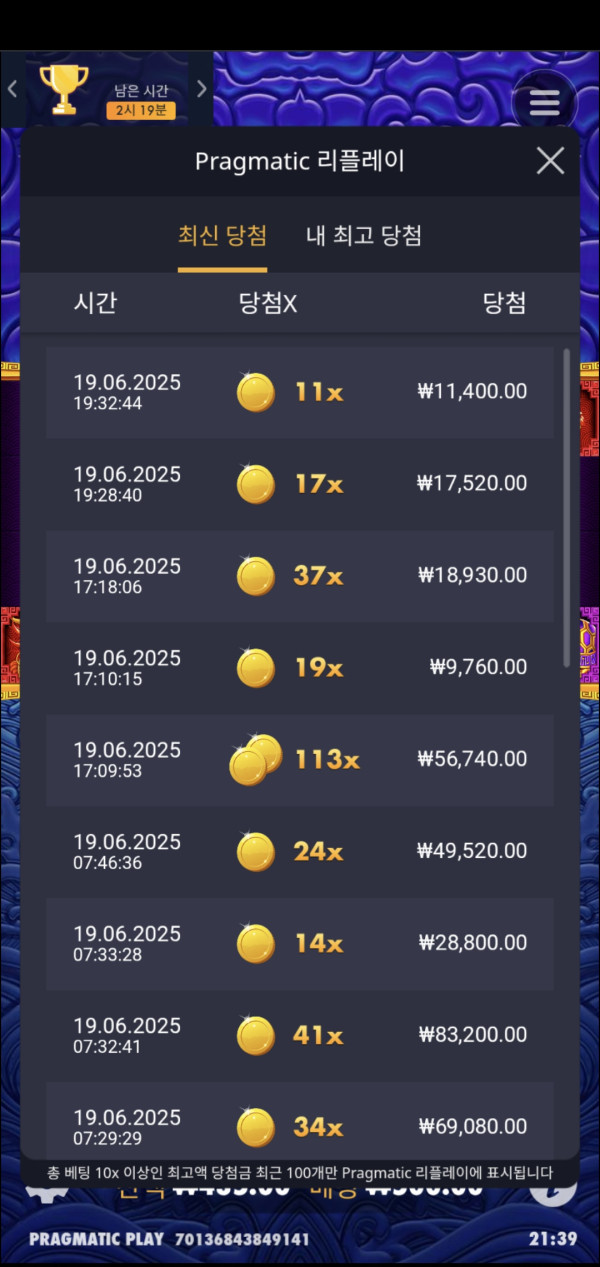Open the hamburger menu
This screenshot has height=1267, width=600.
click(x=544, y=102)
